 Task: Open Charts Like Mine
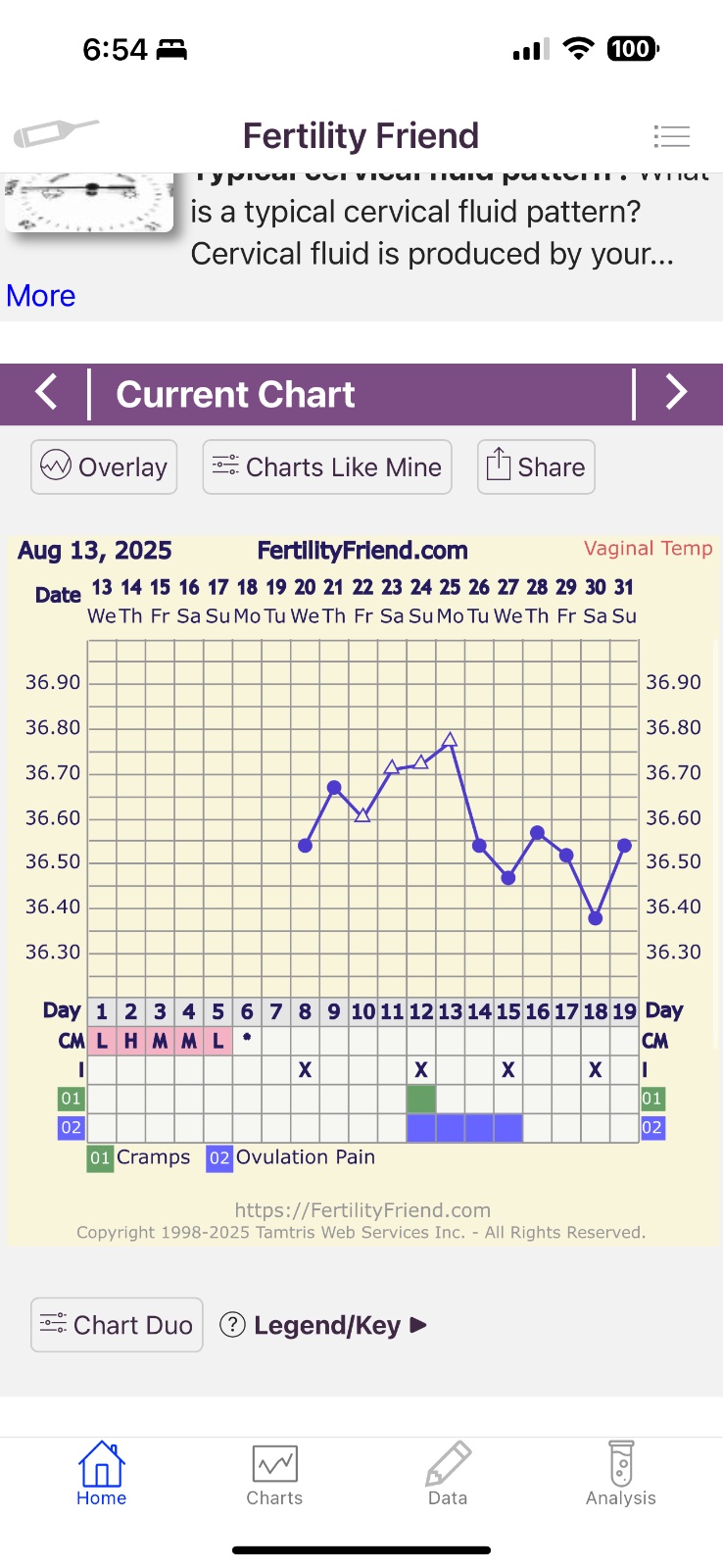point(327,466)
